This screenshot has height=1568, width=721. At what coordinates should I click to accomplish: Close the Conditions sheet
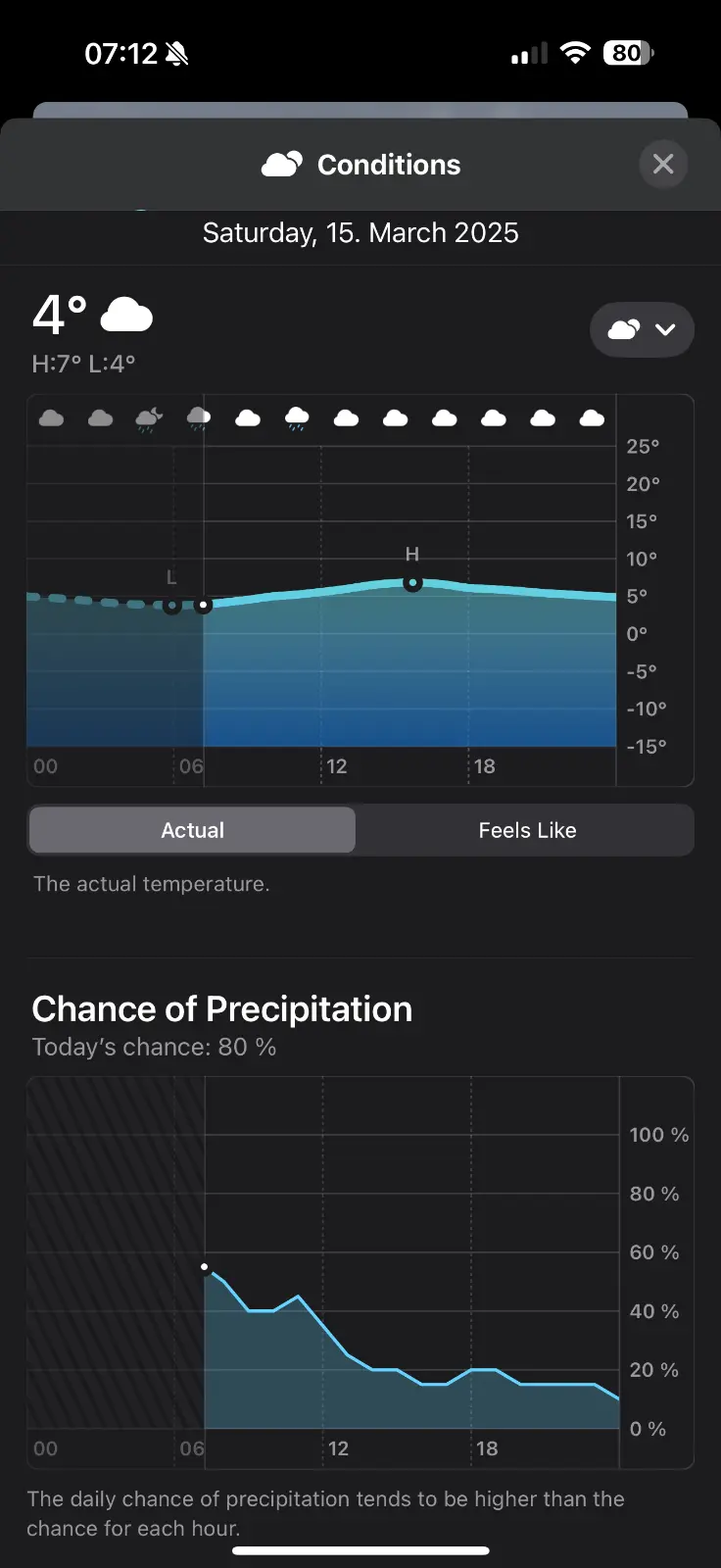(x=663, y=164)
